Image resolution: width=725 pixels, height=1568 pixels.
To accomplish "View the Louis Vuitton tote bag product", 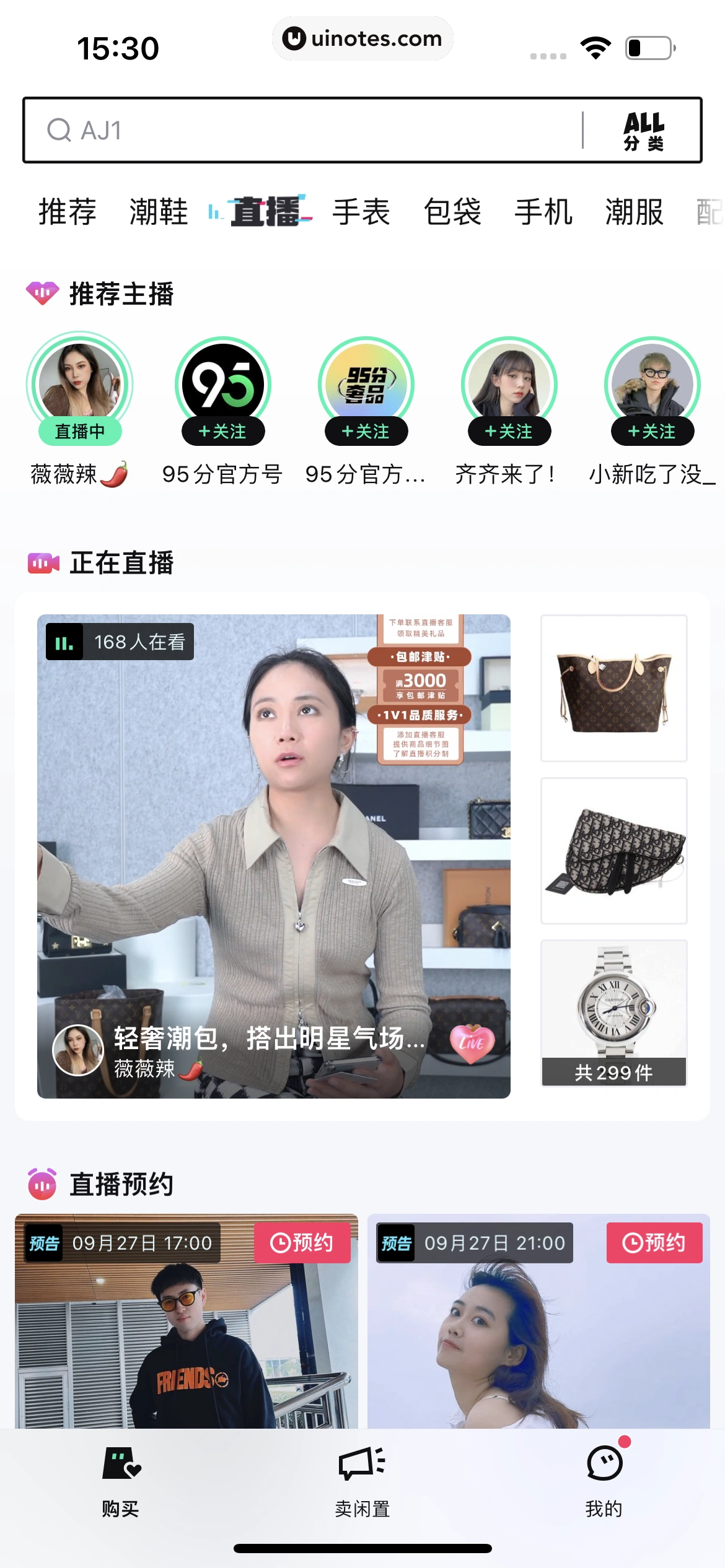I will click(613, 688).
